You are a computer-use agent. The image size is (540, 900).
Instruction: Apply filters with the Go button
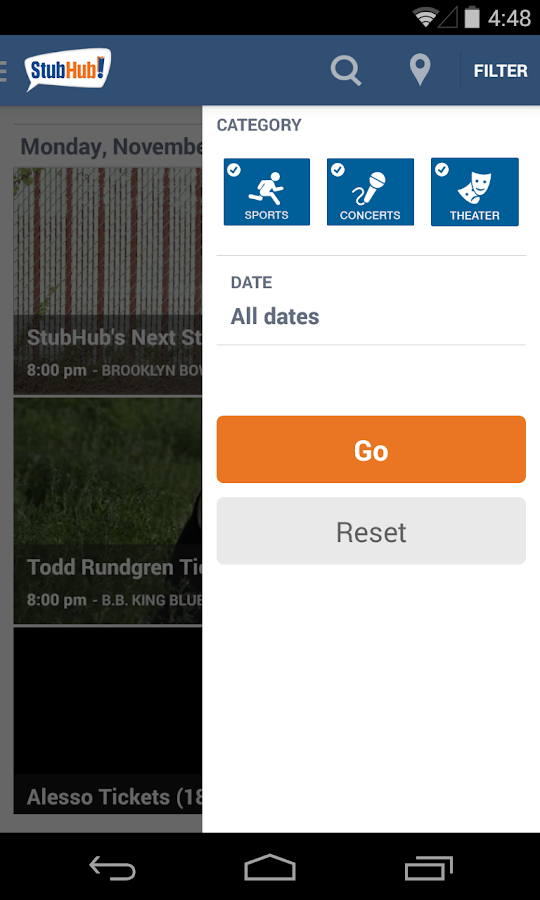[371, 449]
